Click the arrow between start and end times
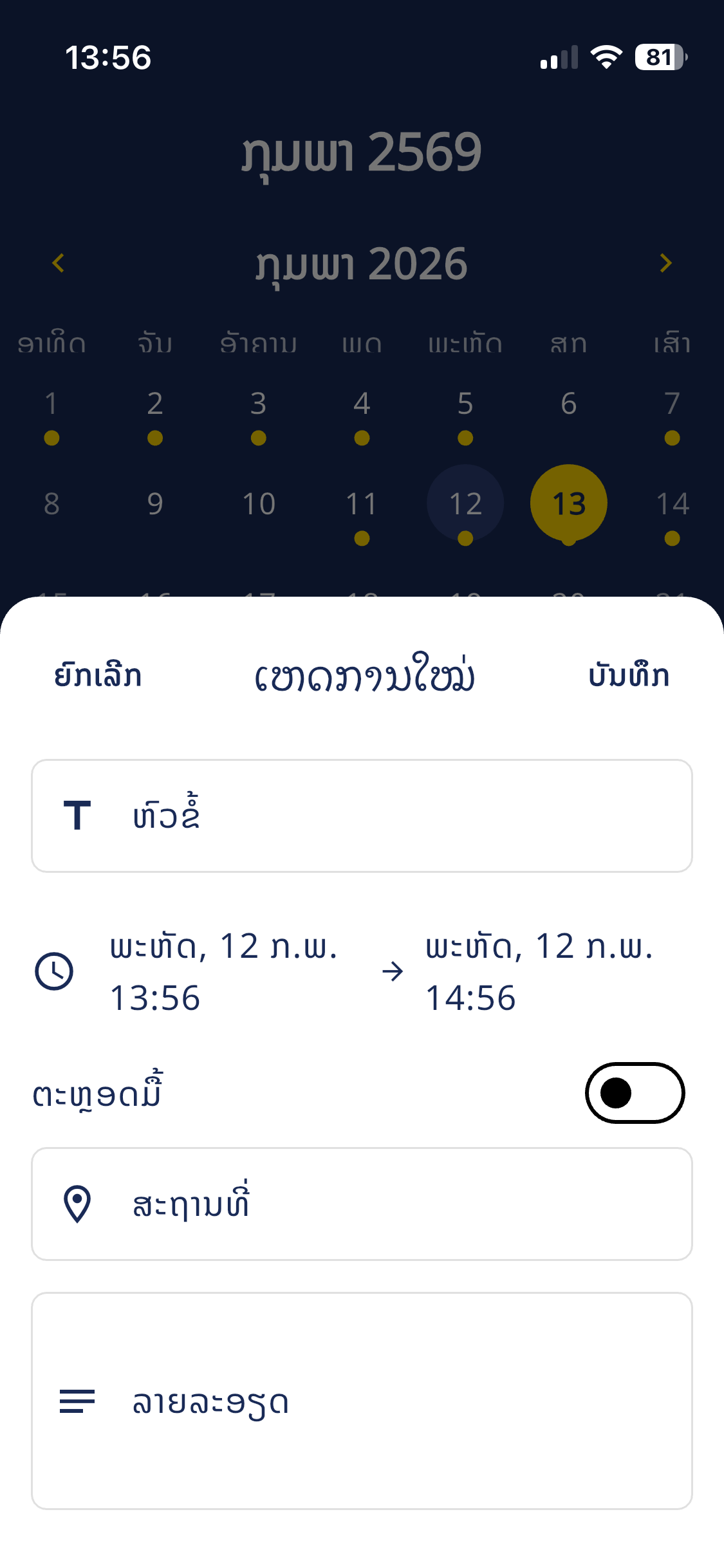 point(392,972)
